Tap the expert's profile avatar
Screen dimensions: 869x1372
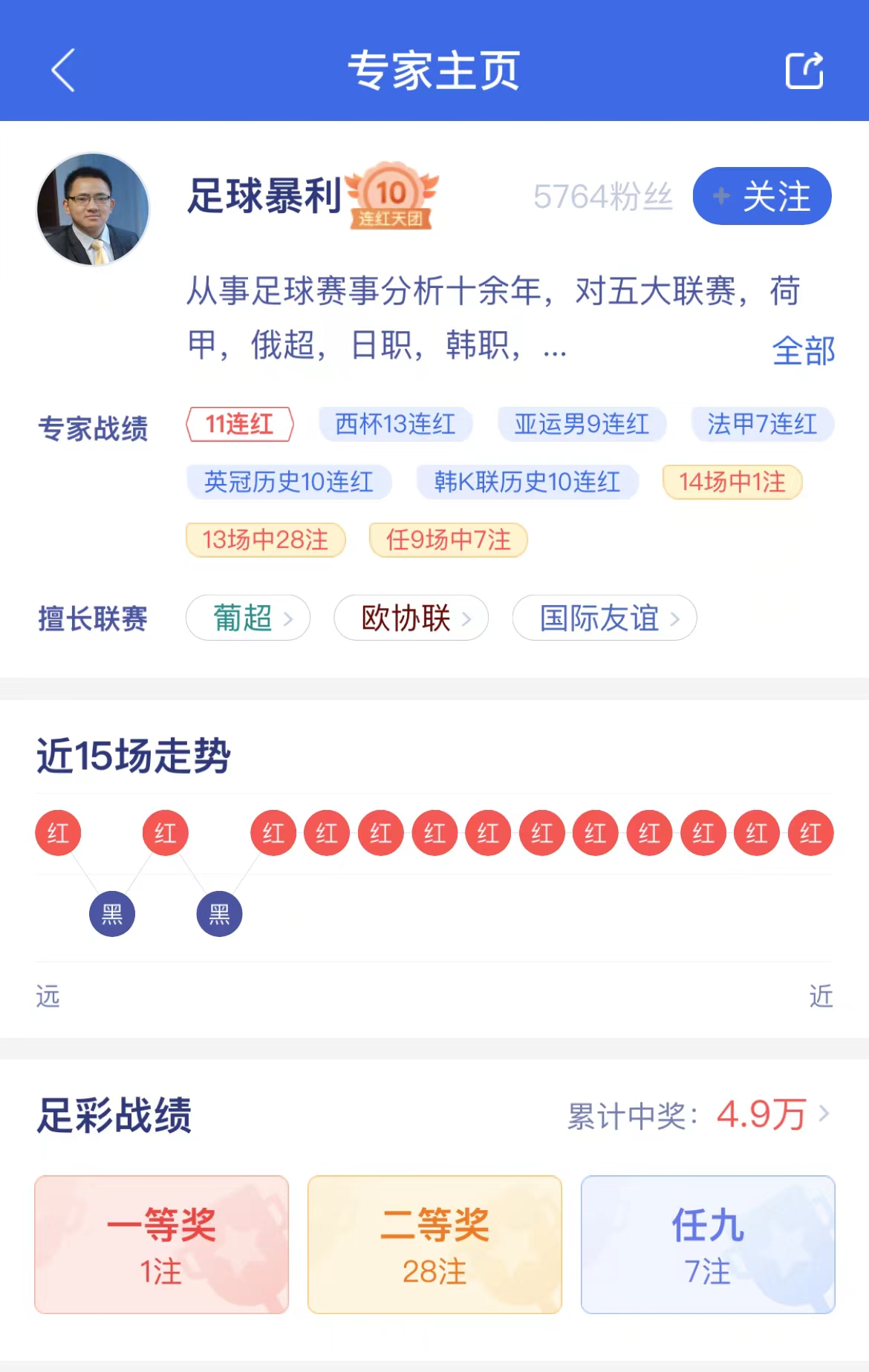click(x=93, y=209)
